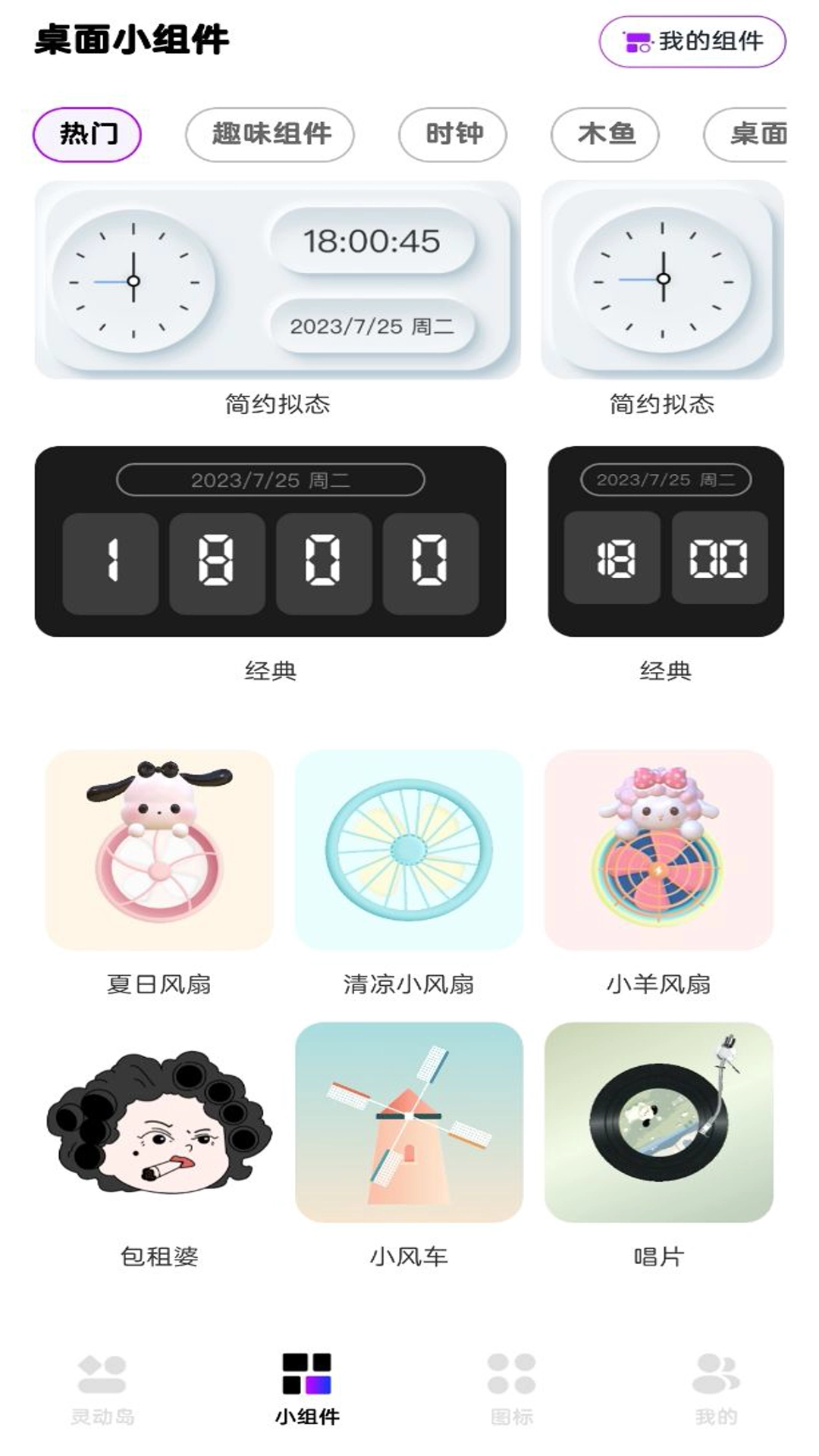Select the small 简约拟态 analog clock widget
819x1456 pixels.
[x=662, y=278]
